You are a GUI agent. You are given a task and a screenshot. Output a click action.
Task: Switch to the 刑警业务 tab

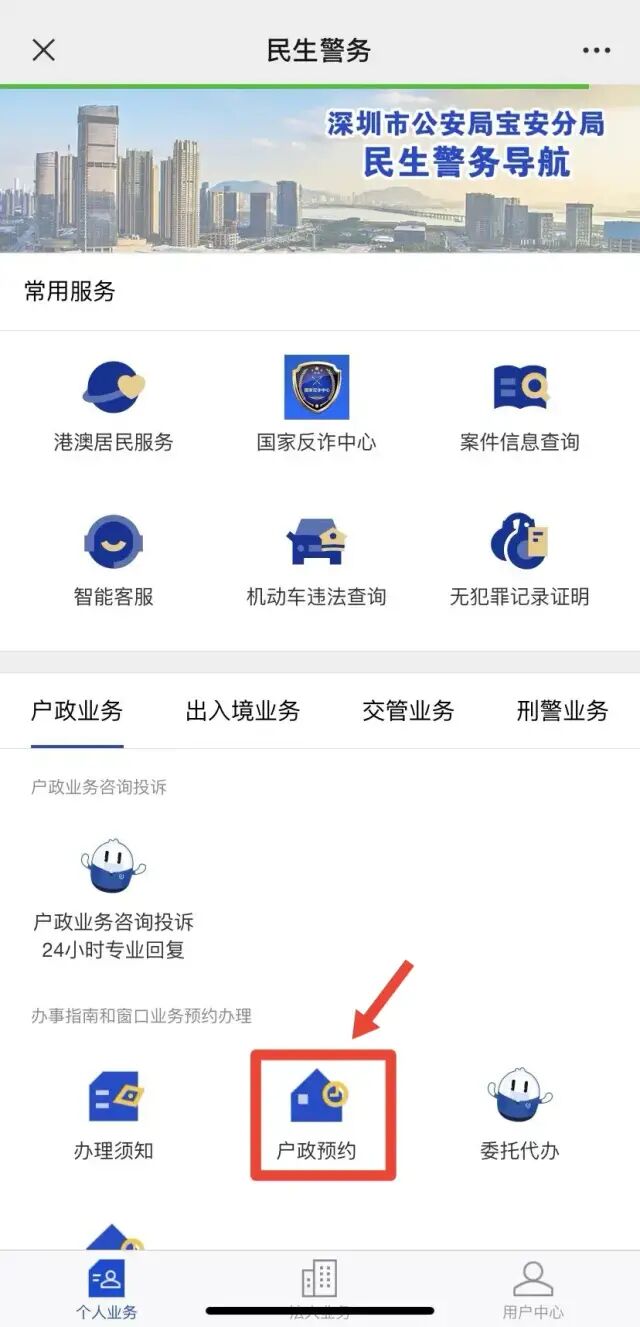coord(562,711)
